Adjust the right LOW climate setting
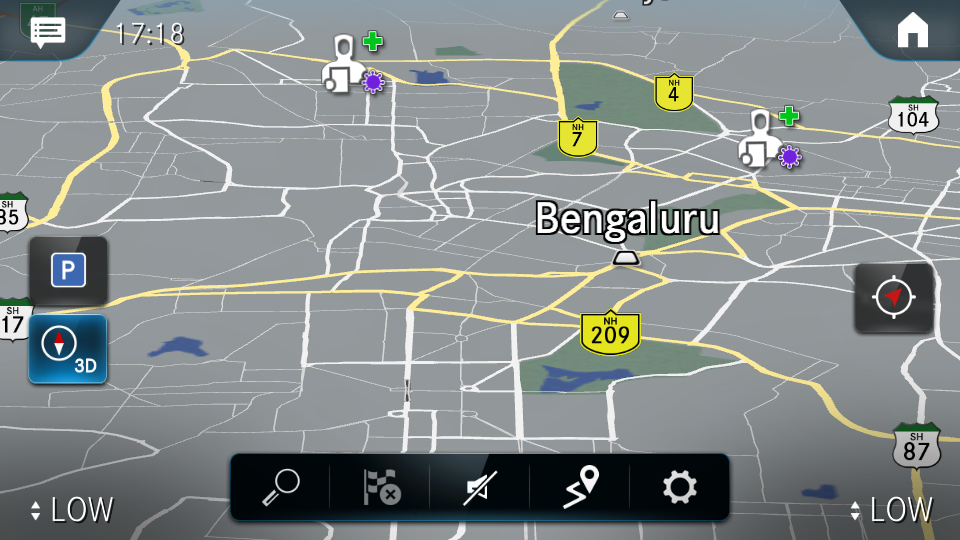960x540 pixels. tap(890, 510)
